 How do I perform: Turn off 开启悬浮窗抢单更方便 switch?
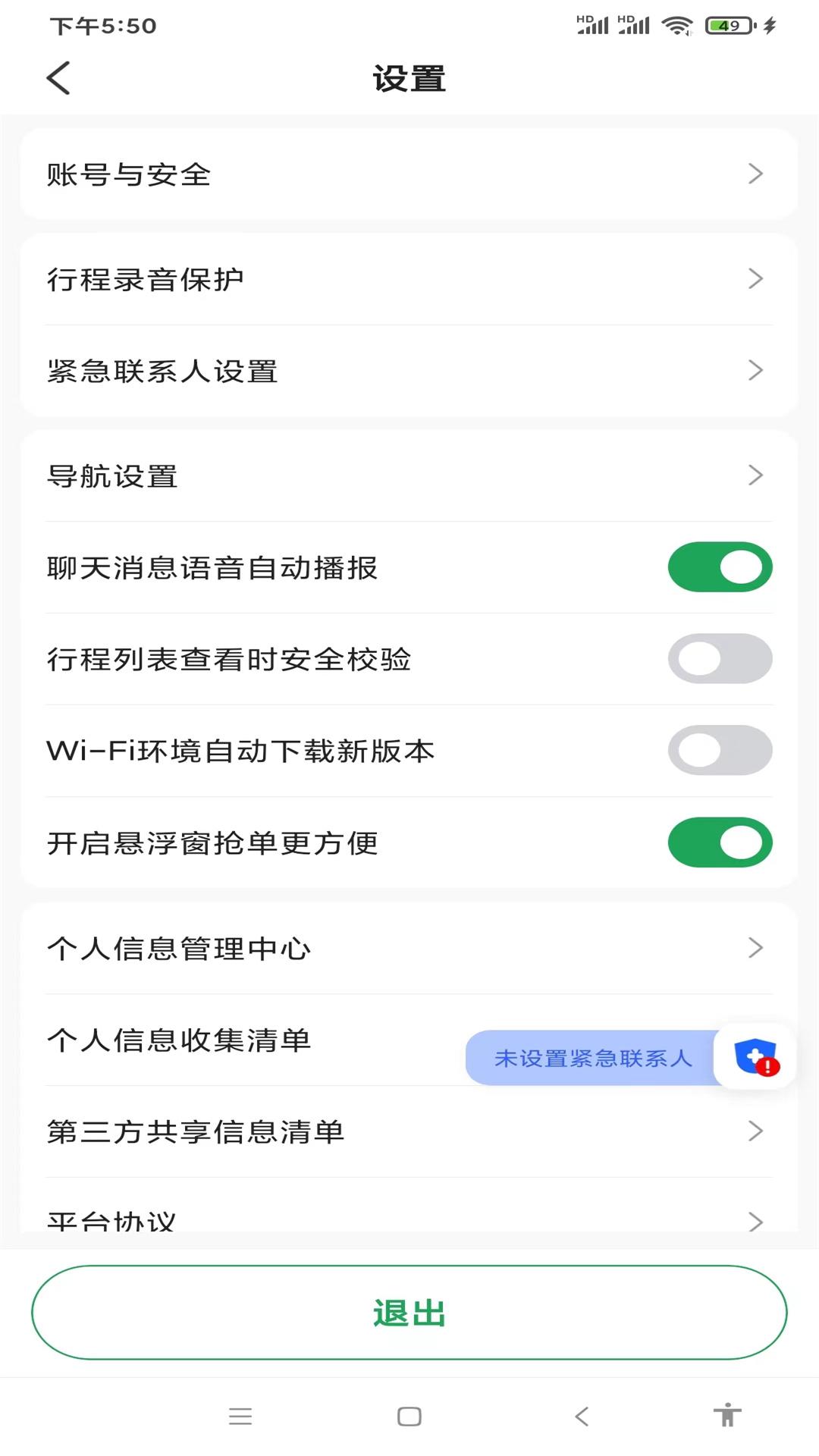tap(719, 842)
